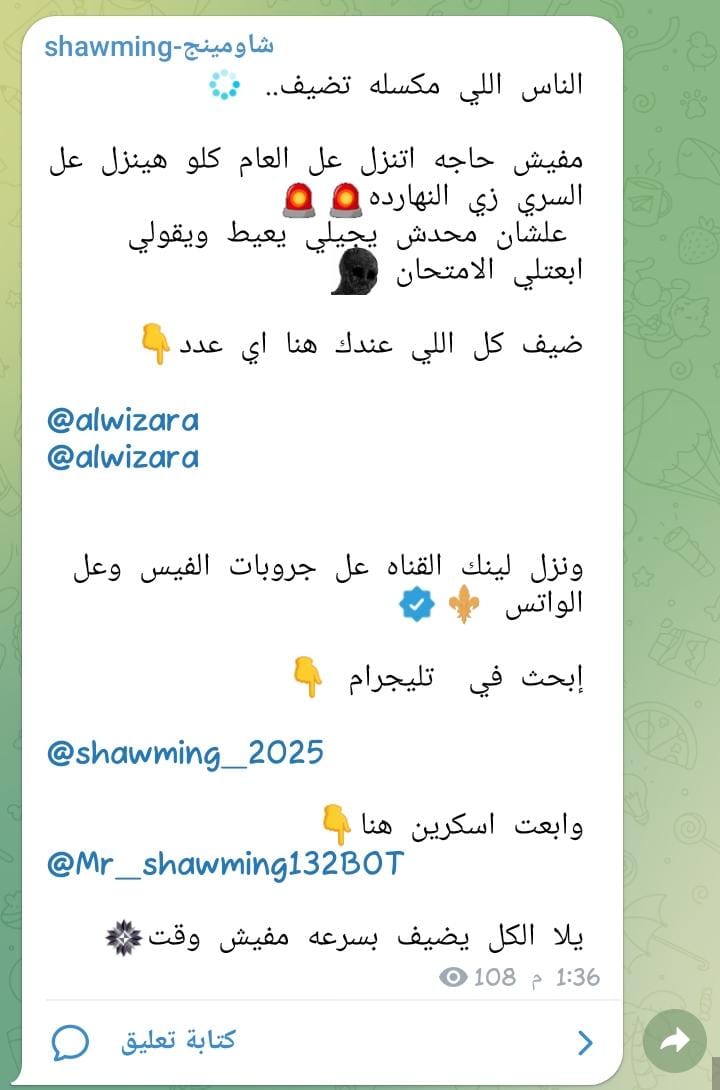Open shawming-شاومينج channel name header

158,46
